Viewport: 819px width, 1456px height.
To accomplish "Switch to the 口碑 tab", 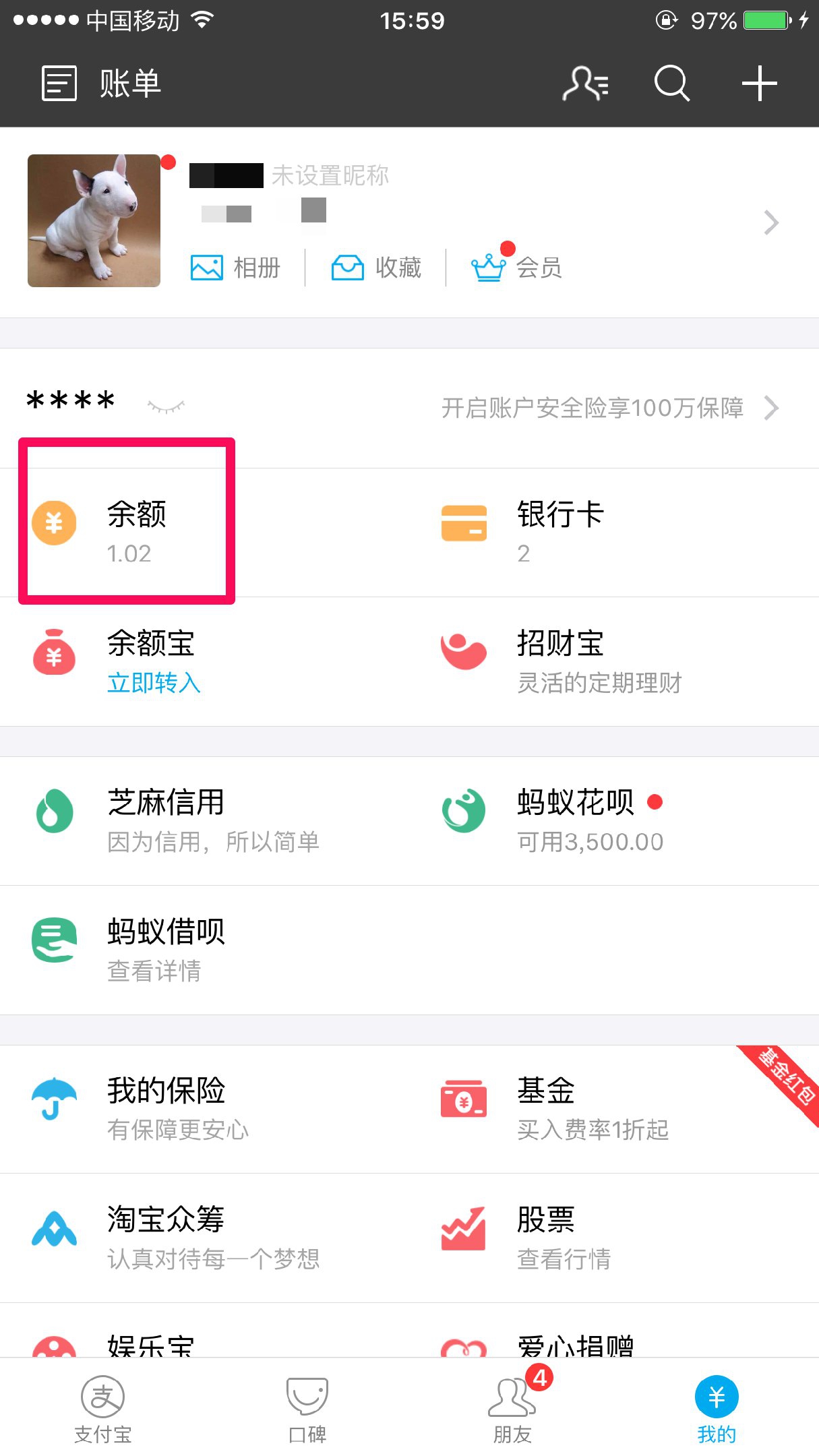I will click(x=307, y=1409).
